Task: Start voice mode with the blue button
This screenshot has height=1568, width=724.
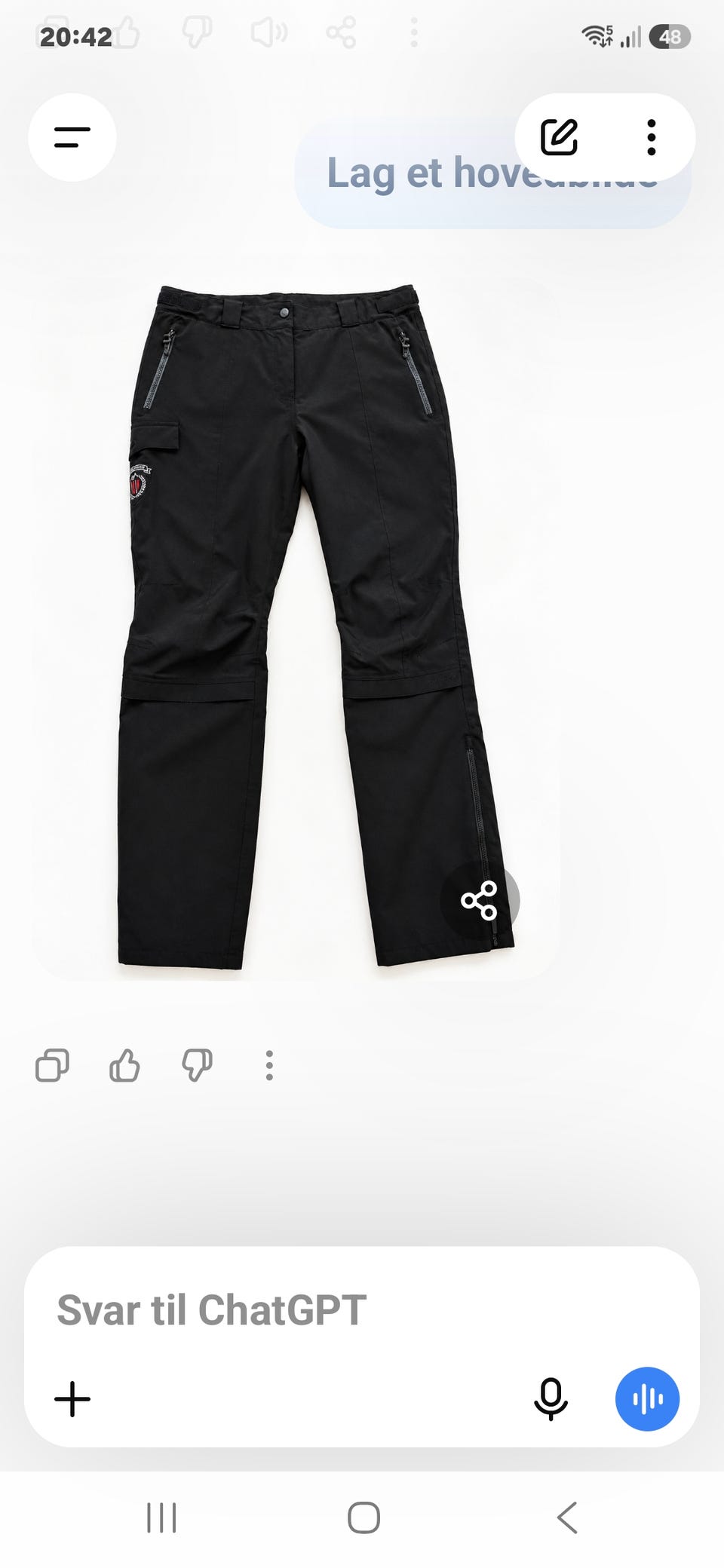Action: point(647,1399)
